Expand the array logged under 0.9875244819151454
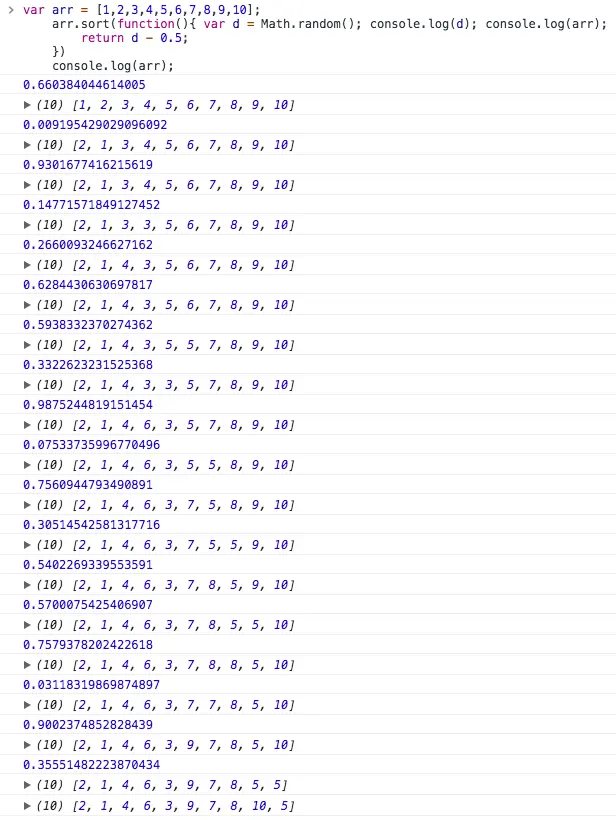Image resolution: width=616 pixels, height=820 pixels. click(x=27, y=425)
